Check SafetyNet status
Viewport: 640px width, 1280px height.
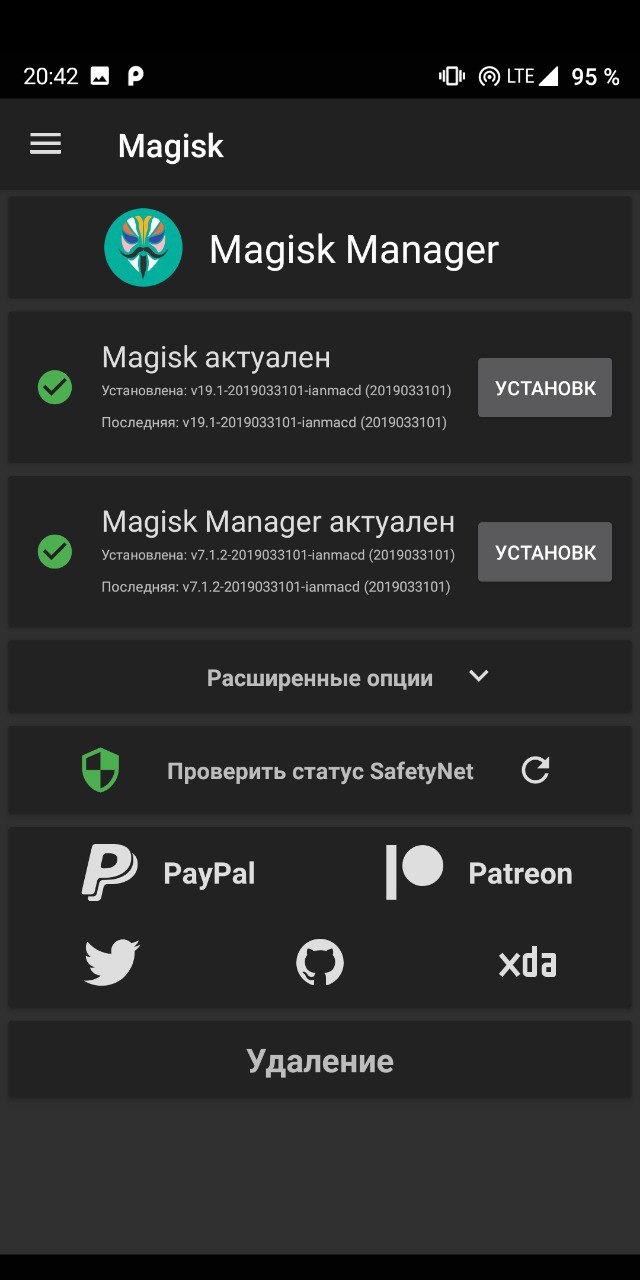pos(320,771)
